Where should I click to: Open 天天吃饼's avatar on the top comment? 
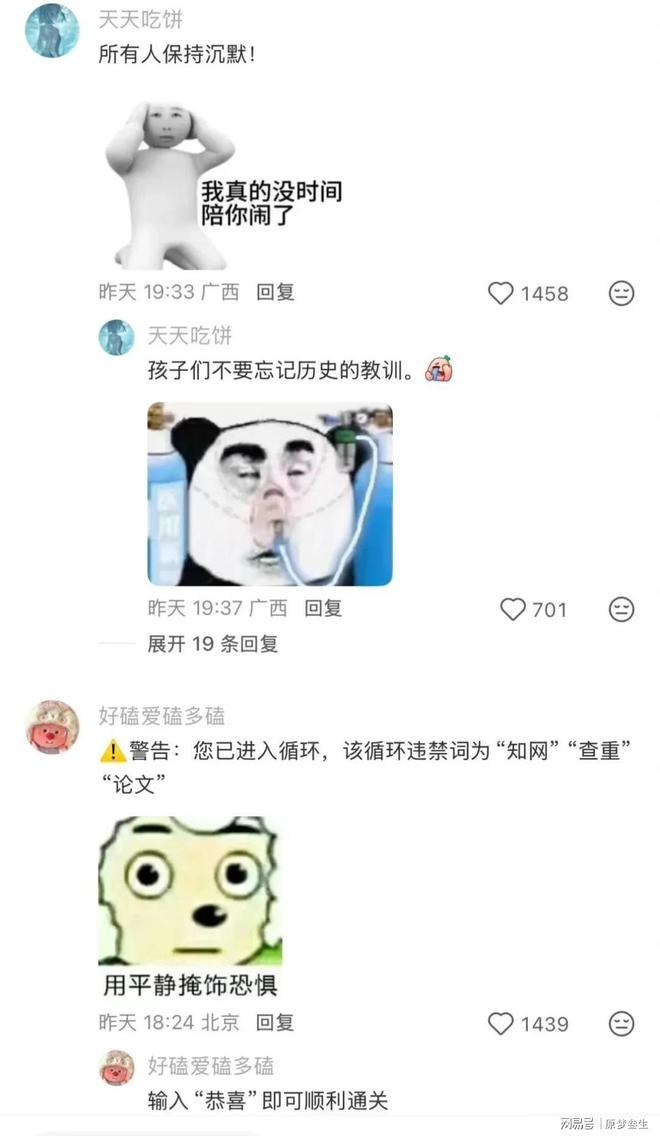click(x=51, y=30)
